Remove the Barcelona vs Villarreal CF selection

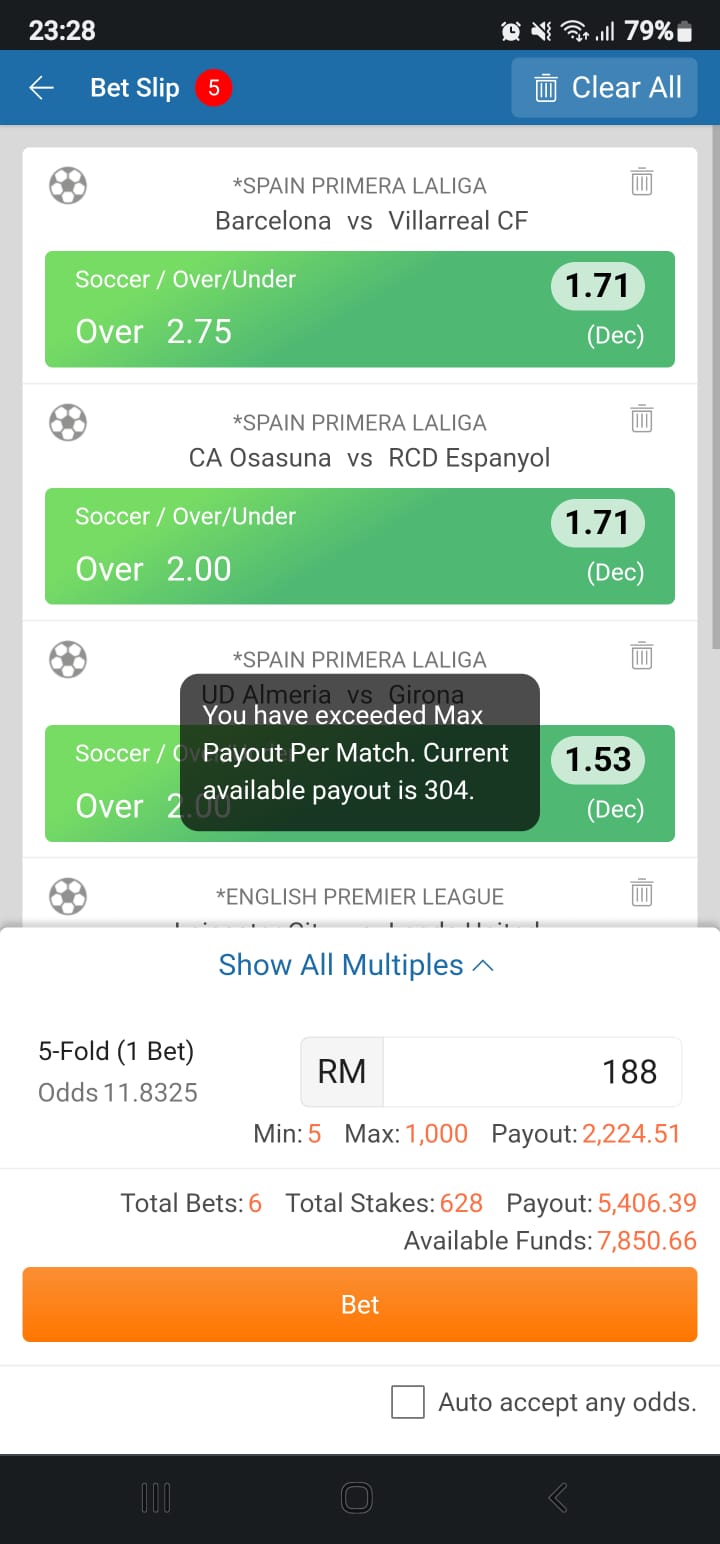coord(641,182)
